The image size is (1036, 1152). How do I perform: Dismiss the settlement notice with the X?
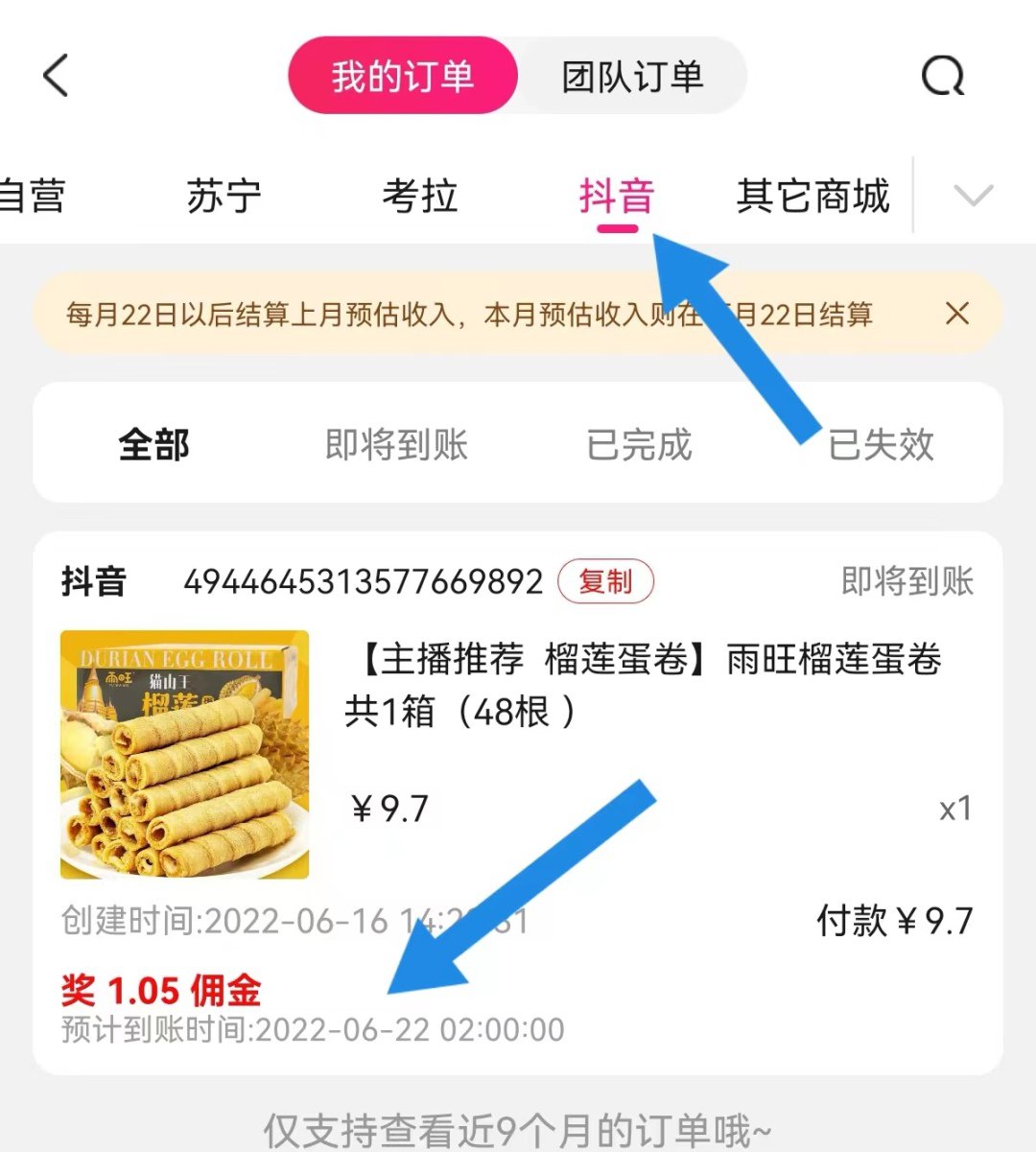956,314
